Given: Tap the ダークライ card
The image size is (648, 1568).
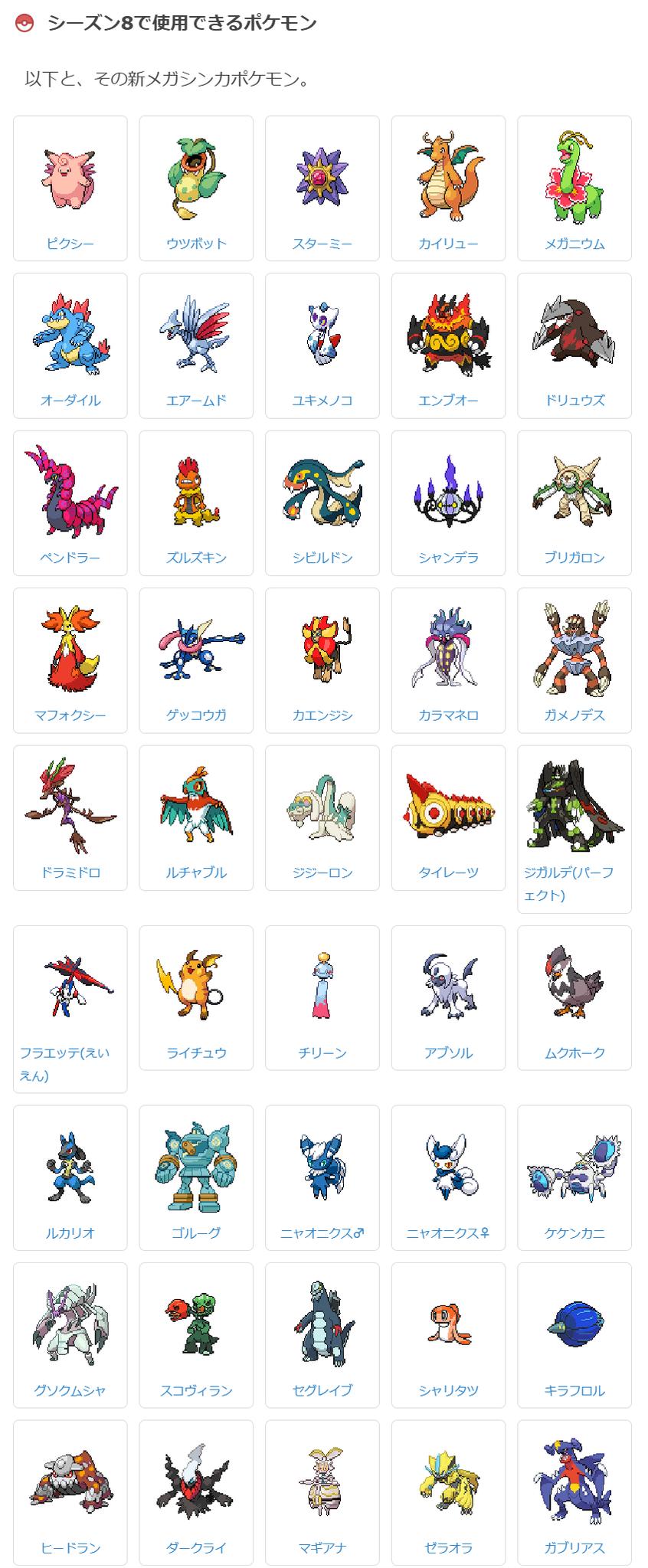Looking at the screenshot, I should pos(196,1492).
